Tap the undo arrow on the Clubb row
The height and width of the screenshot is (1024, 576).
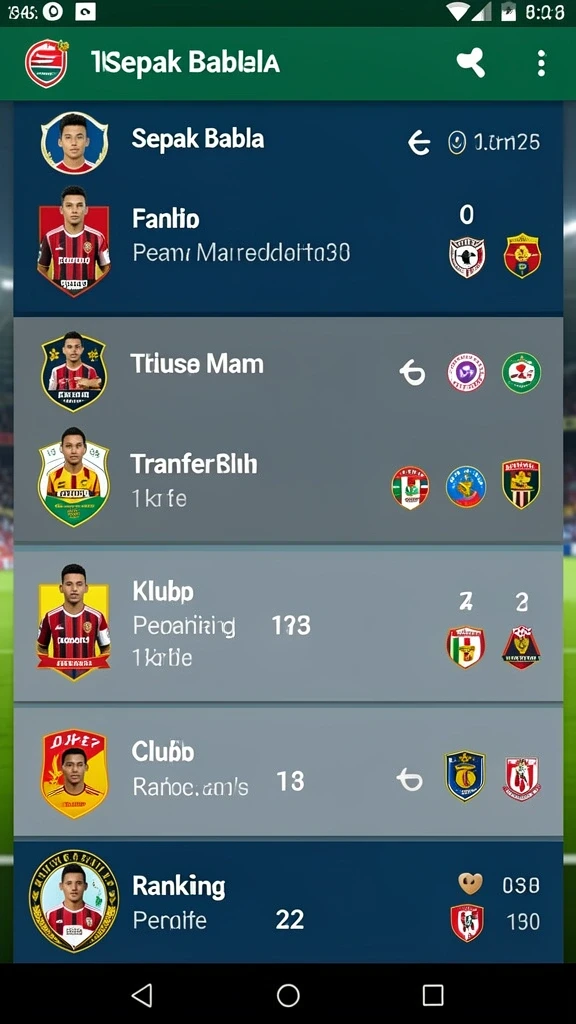[x=410, y=778]
